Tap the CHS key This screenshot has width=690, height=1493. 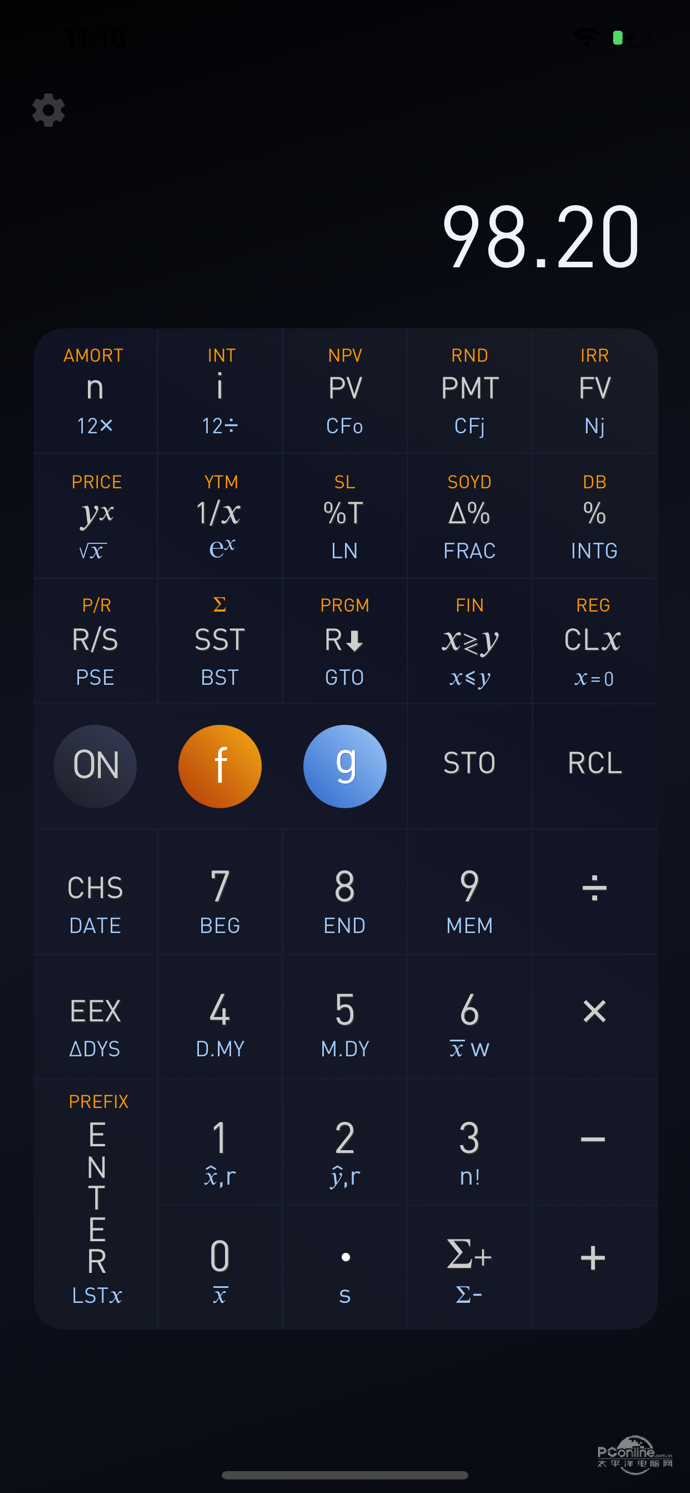tap(95, 892)
